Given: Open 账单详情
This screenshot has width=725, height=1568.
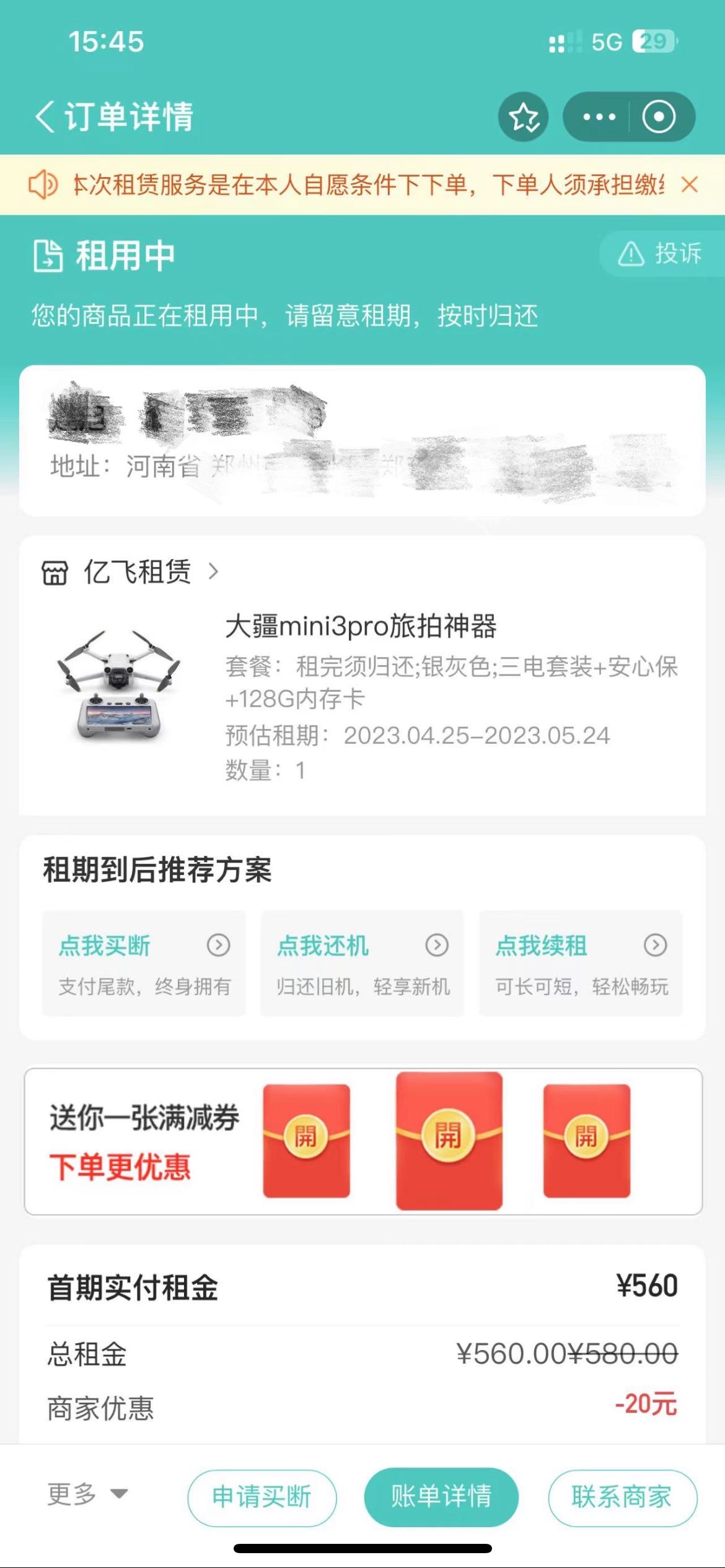Looking at the screenshot, I should point(441,1496).
